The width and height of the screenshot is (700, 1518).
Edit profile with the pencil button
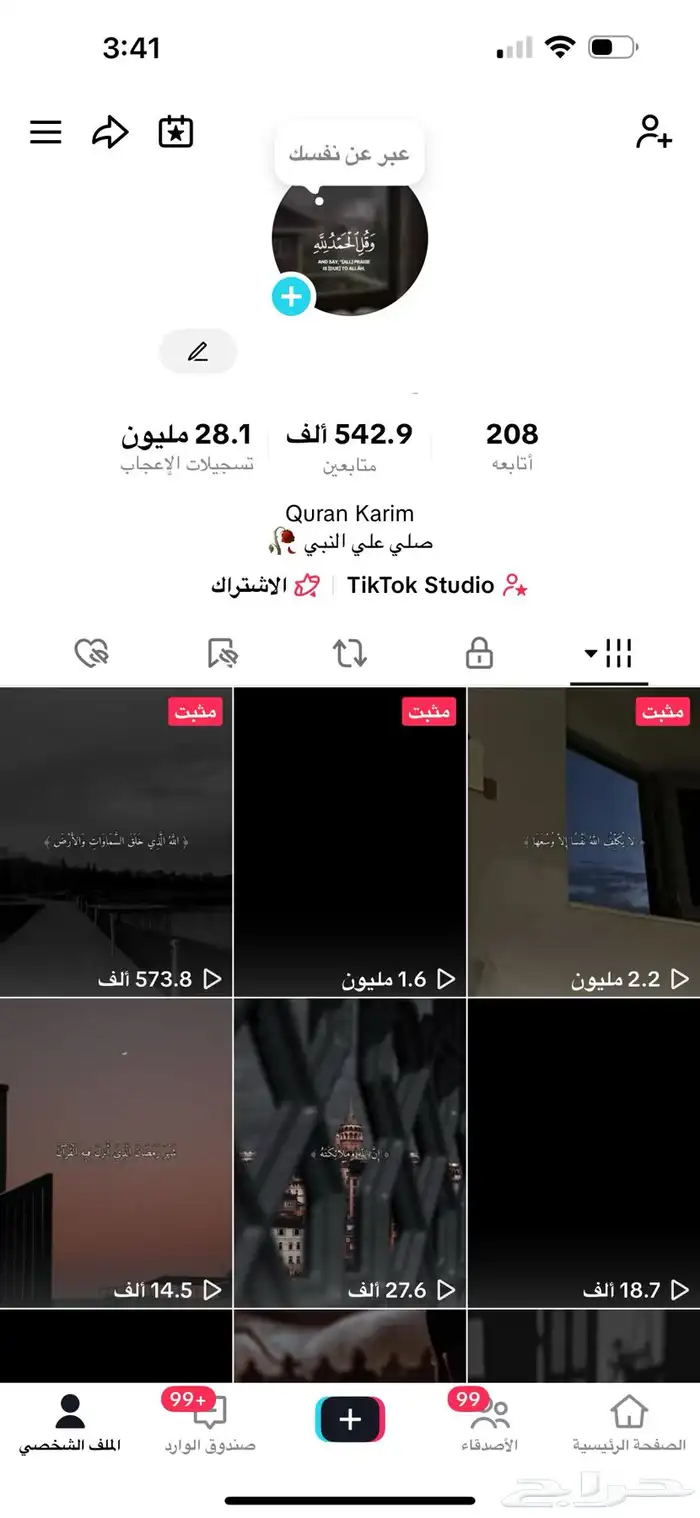198,351
